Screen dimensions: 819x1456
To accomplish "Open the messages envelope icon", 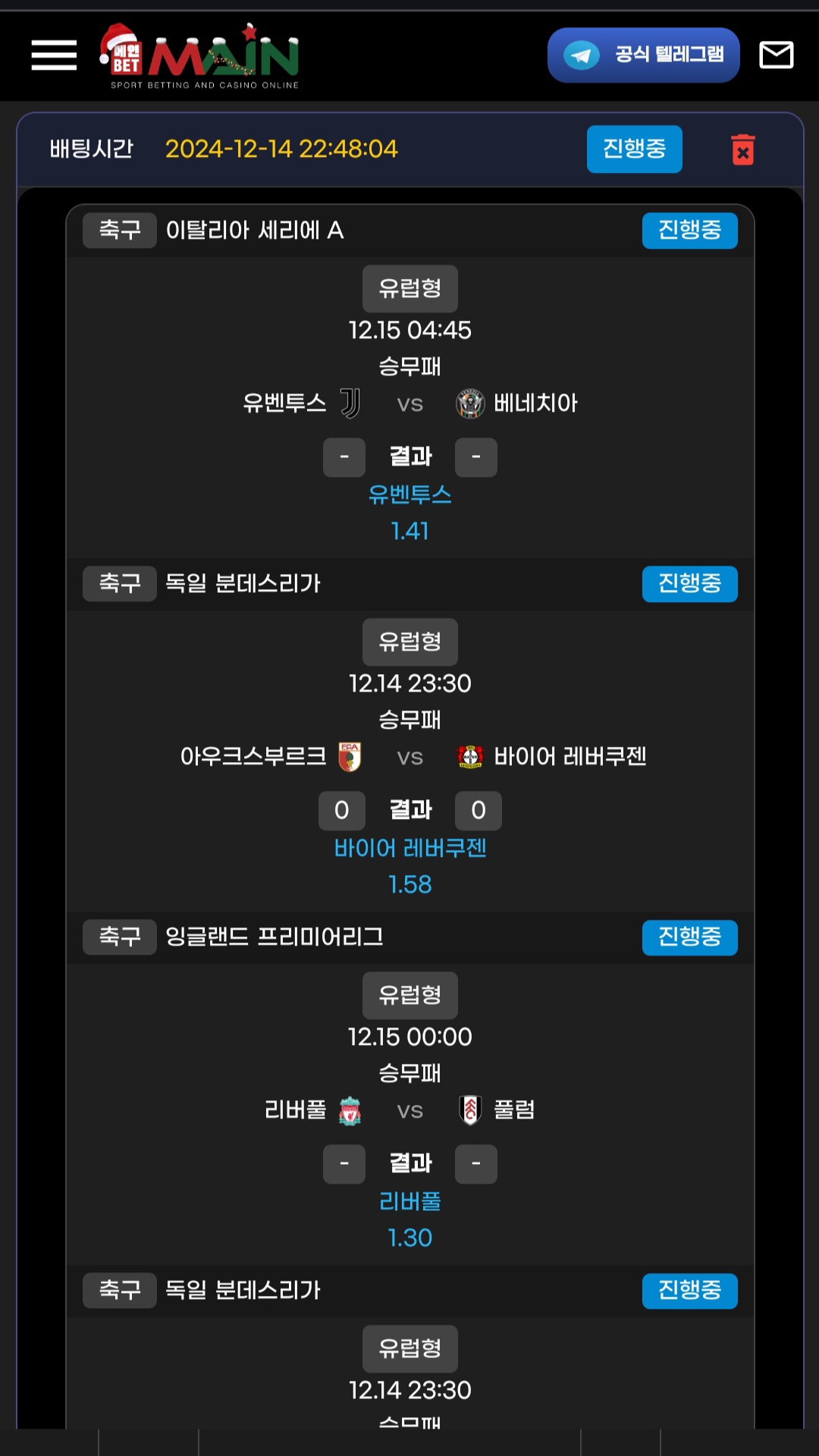I will 776,55.
